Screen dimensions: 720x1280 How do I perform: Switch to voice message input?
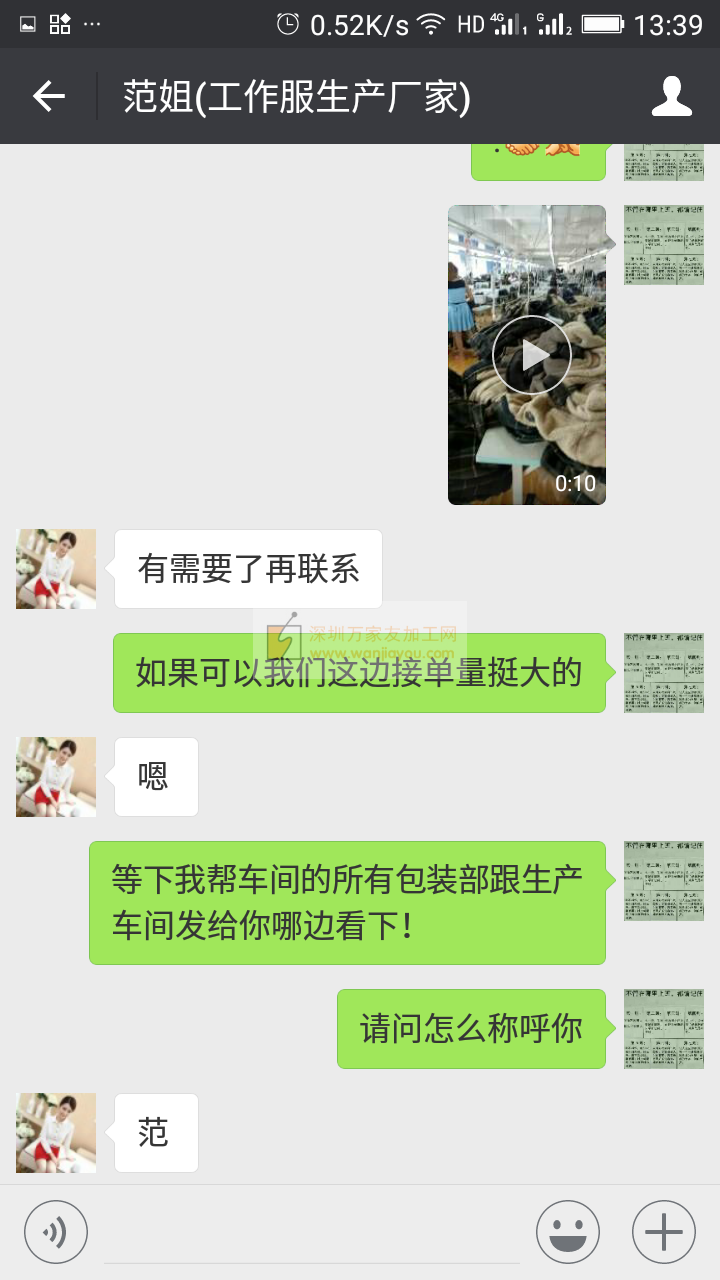[x=56, y=1232]
